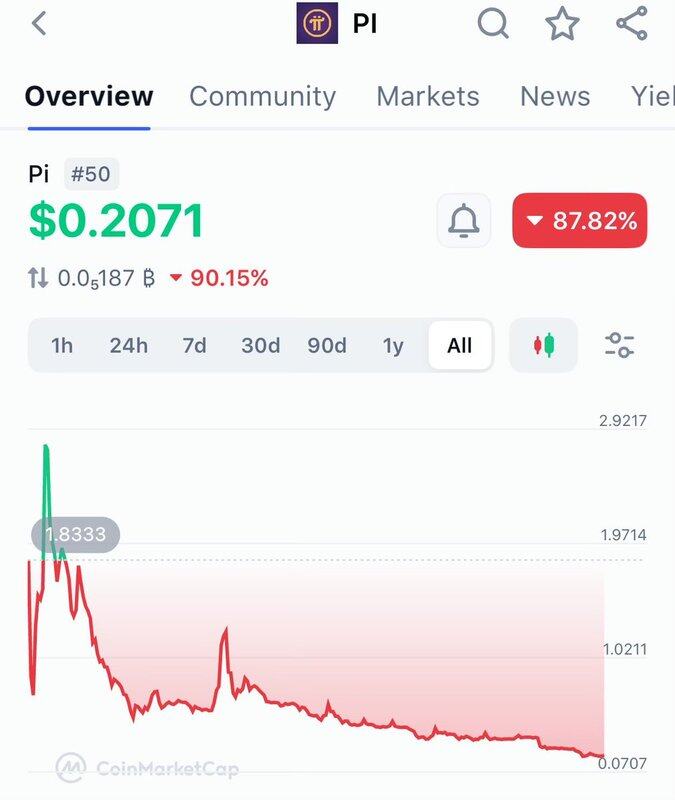Switch to candlestick chart view
The width and height of the screenshot is (675, 800).
tap(543, 346)
